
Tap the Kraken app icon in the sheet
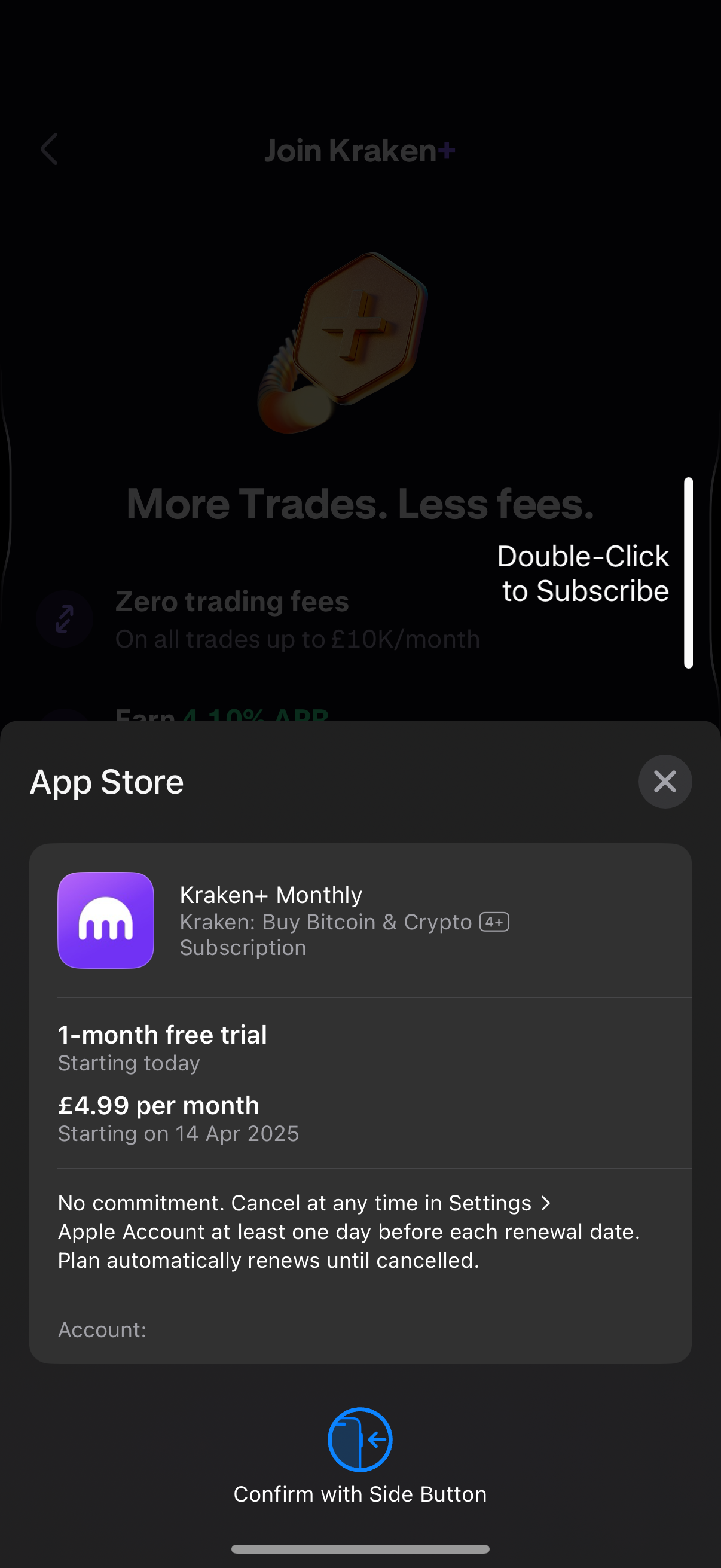coord(105,920)
